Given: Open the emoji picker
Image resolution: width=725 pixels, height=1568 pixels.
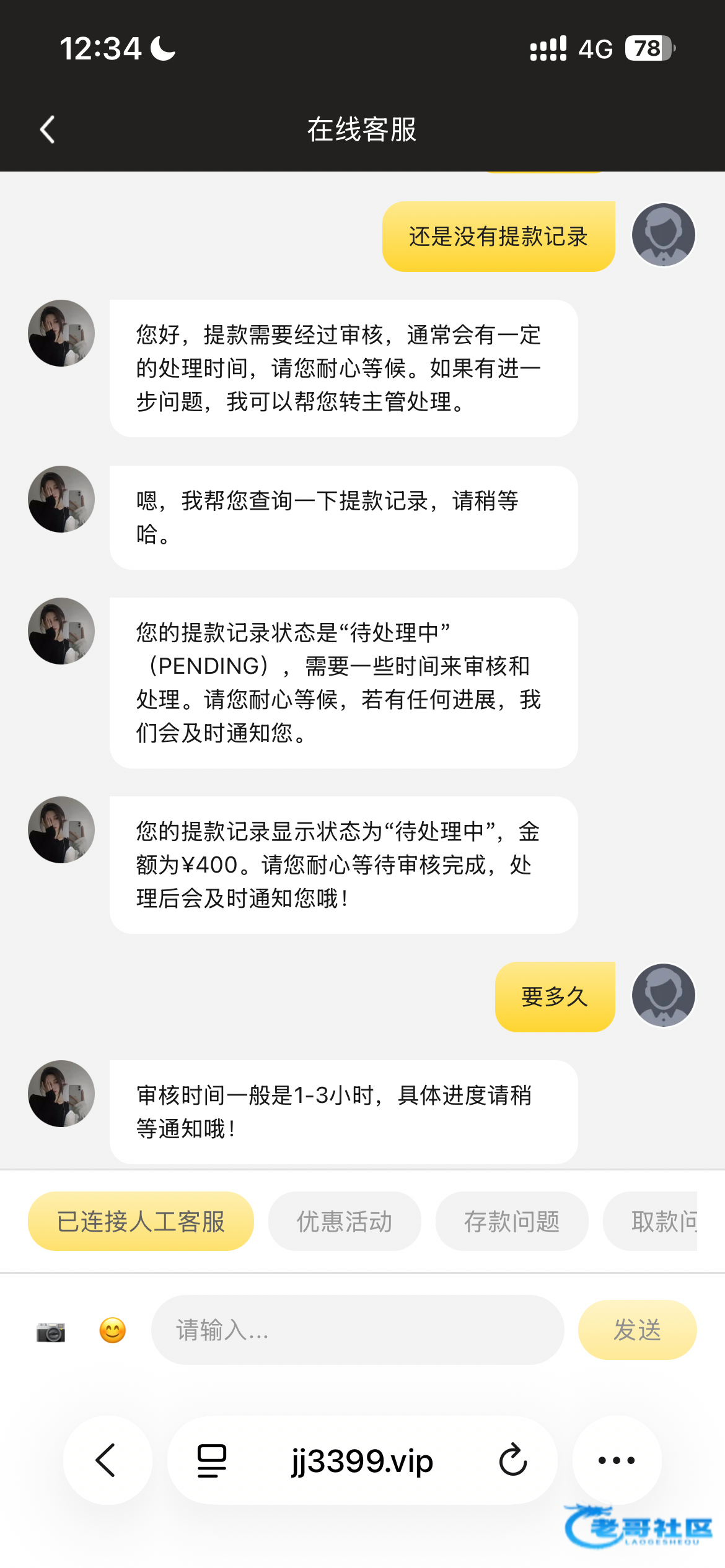Looking at the screenshot, I should [x=113, y=1330].
